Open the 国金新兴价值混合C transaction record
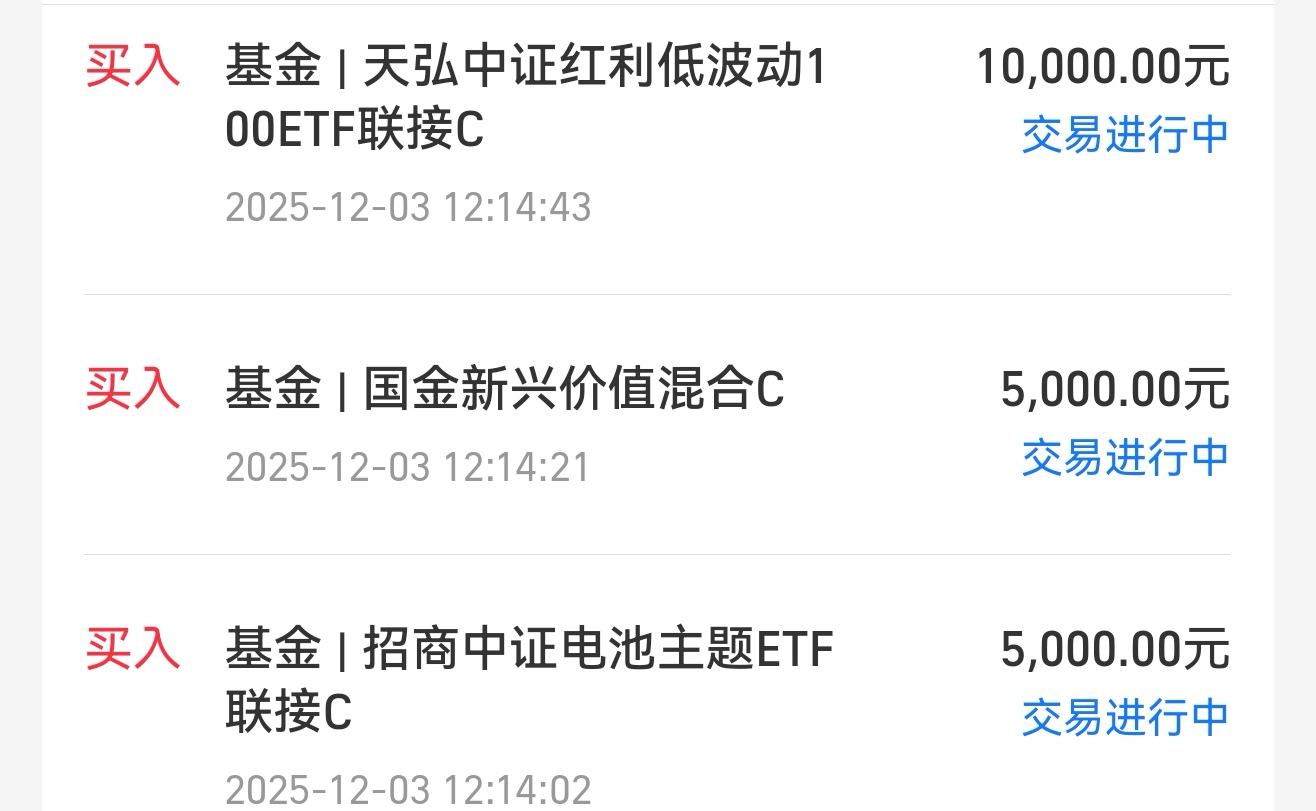The height and width of the screenshot is (811, 1316). coord(505,390)
